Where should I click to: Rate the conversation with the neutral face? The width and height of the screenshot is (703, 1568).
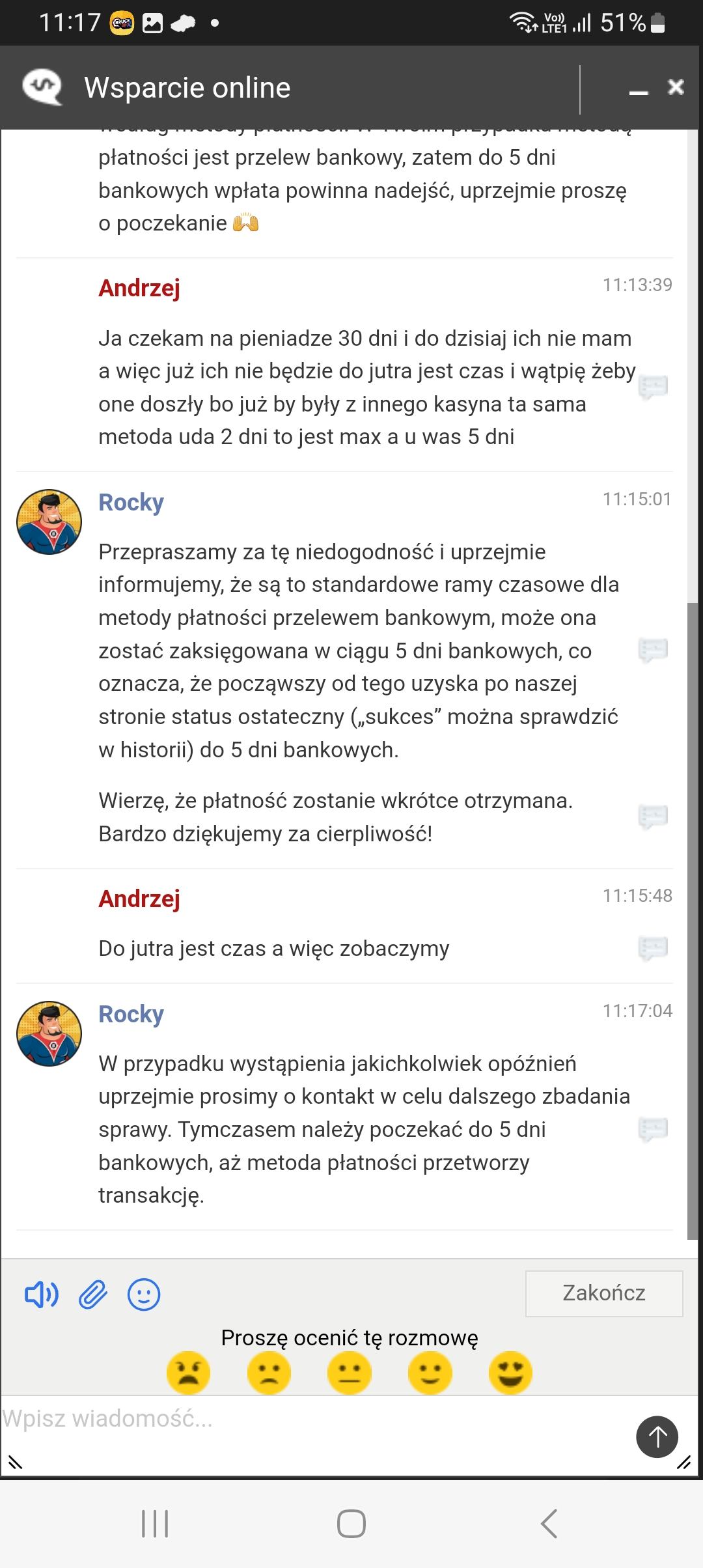[350, 1373]
